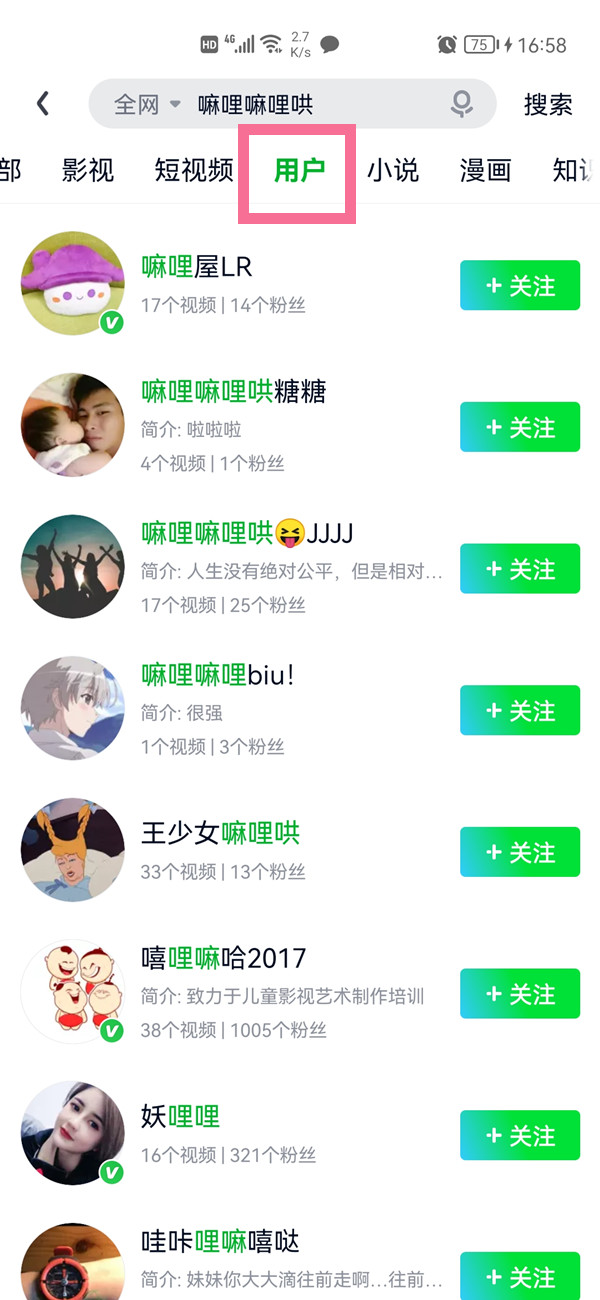Follow the user 嘻哩嘛哈2017
The image size is (600, 1300).
(x=520, y=995)
